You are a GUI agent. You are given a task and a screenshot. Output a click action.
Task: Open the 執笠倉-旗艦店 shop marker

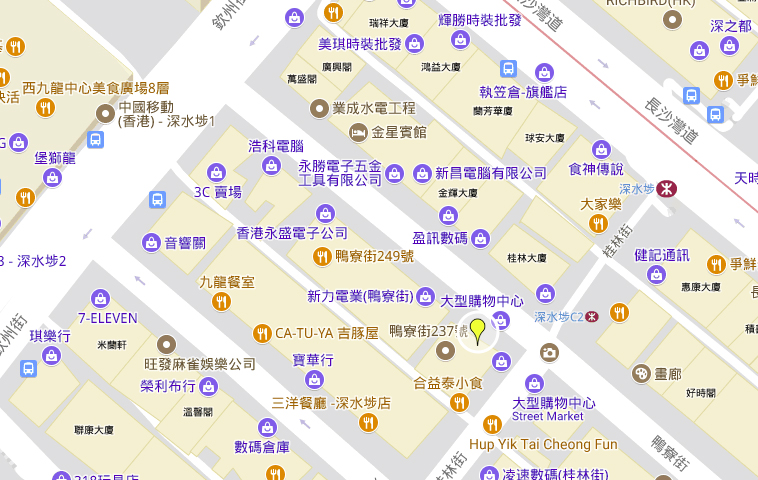click(x=544, y=72)
